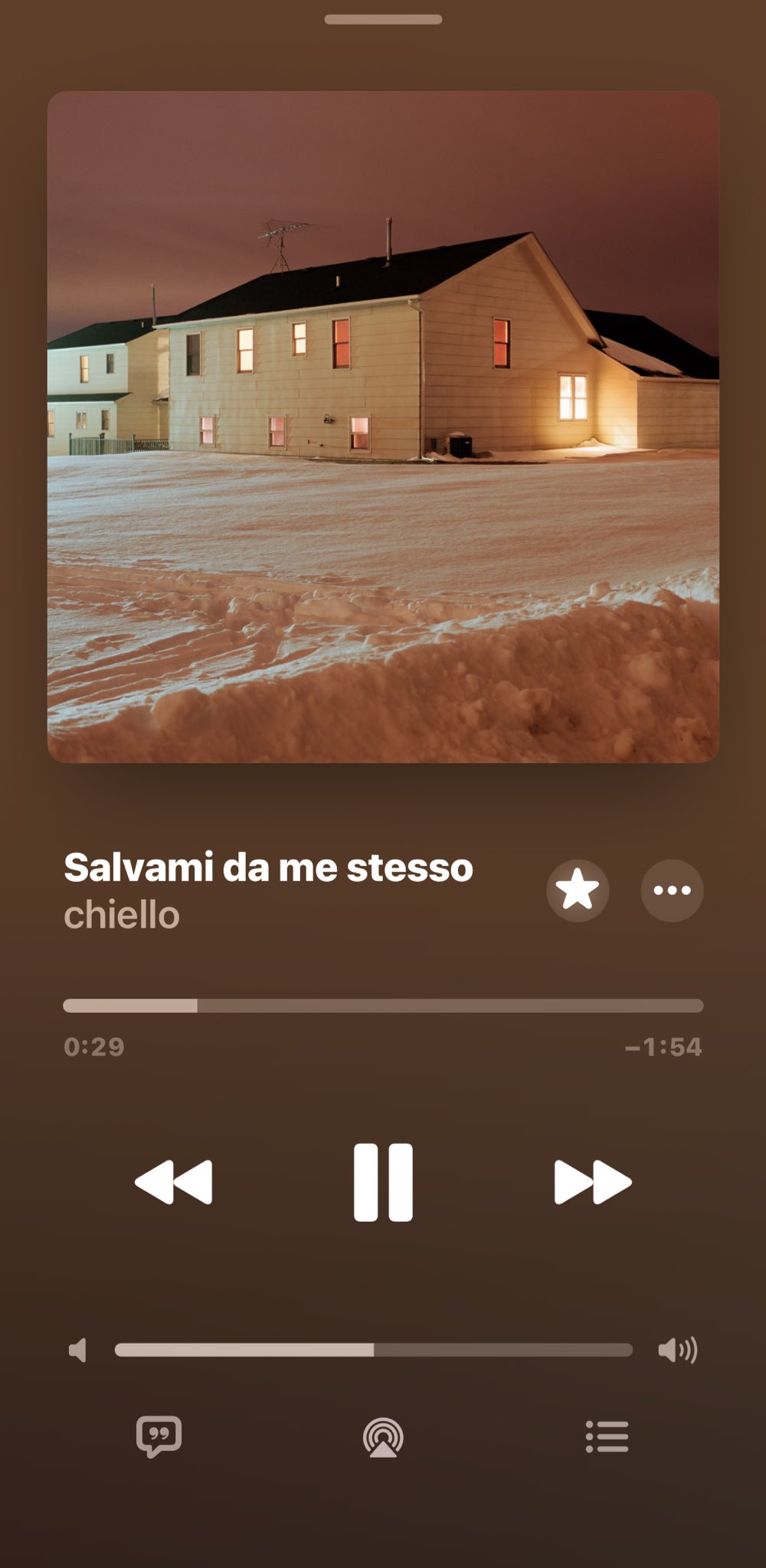
Task: Go back to the previous track
Action: point(174,1182)
